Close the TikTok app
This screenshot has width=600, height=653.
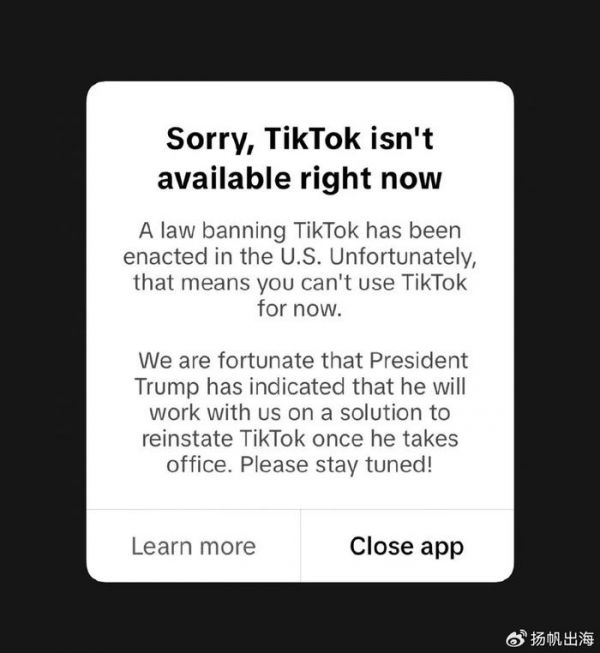click(407, 546)
